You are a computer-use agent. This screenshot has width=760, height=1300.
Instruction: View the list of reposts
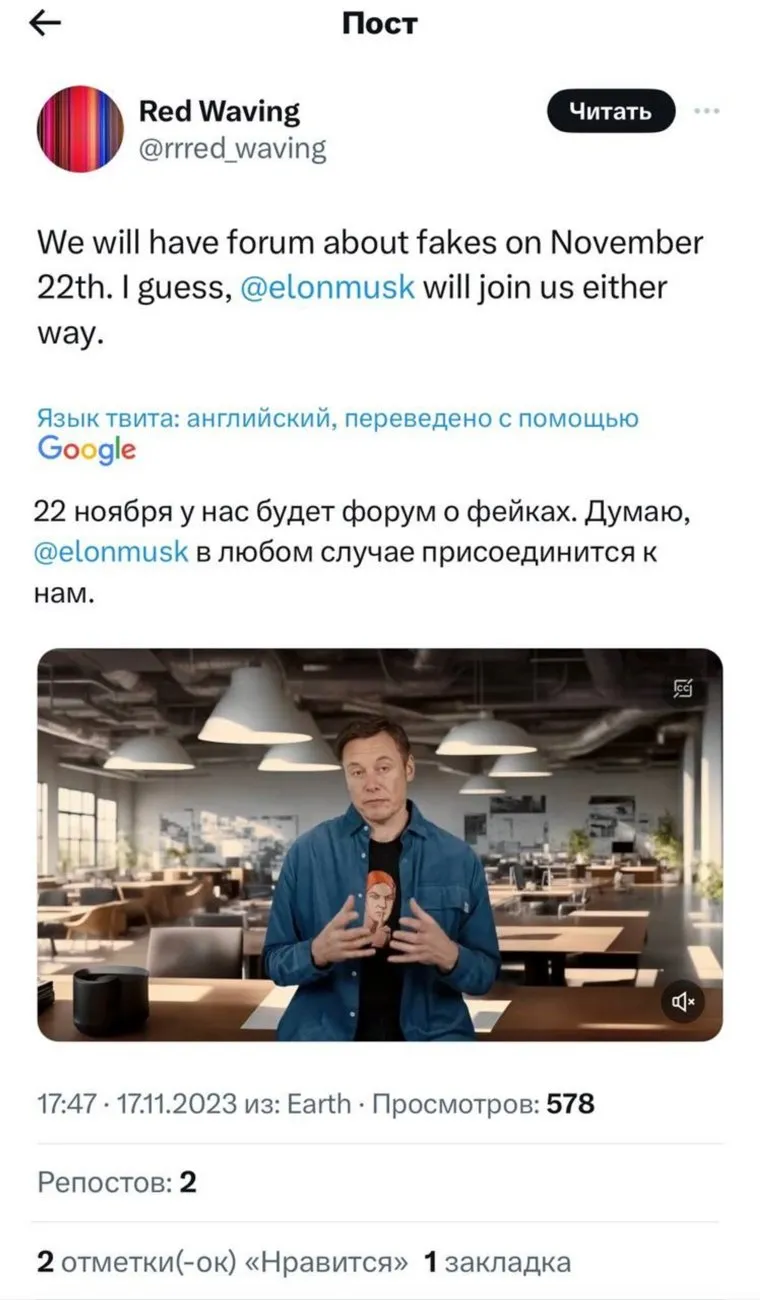(116, 1183)
